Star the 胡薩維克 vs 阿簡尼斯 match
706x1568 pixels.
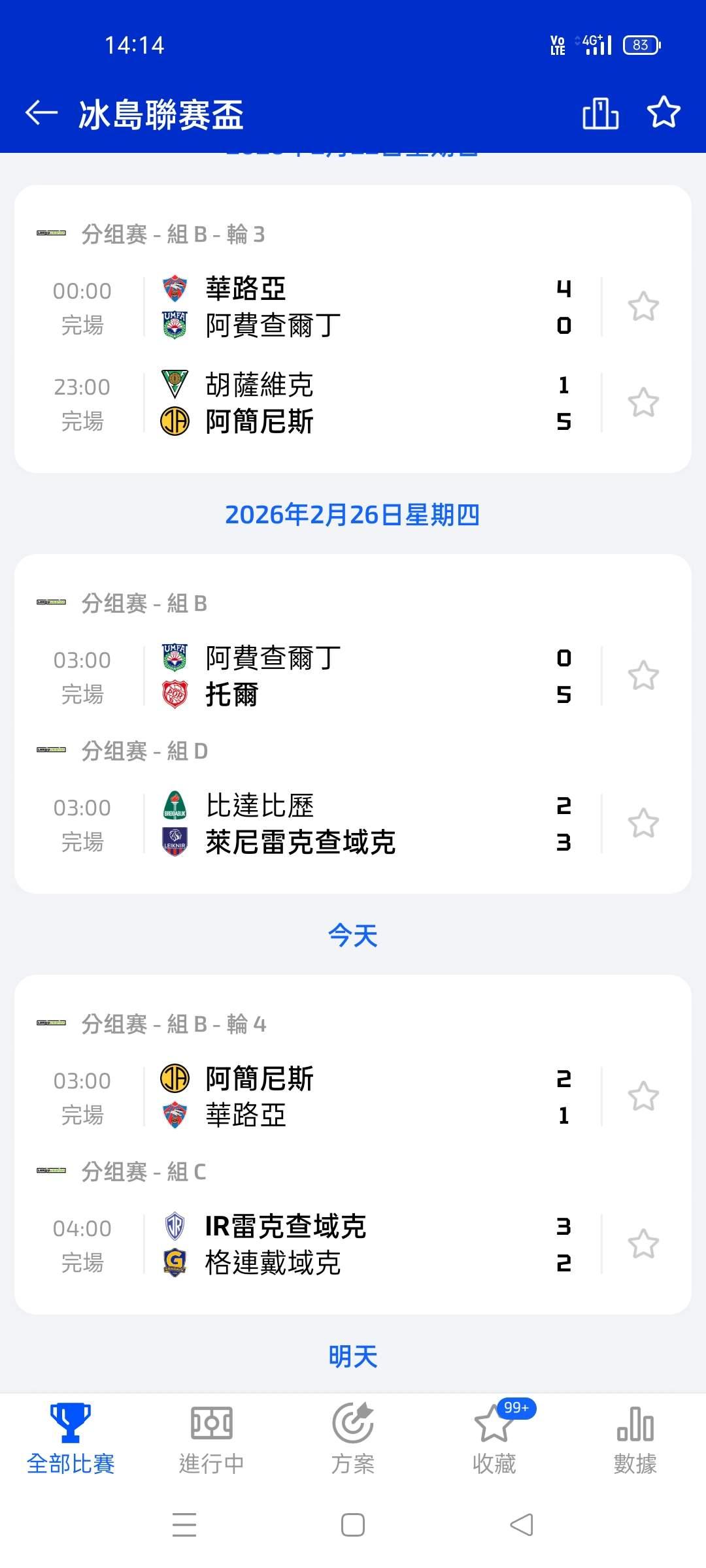[643, 402]
